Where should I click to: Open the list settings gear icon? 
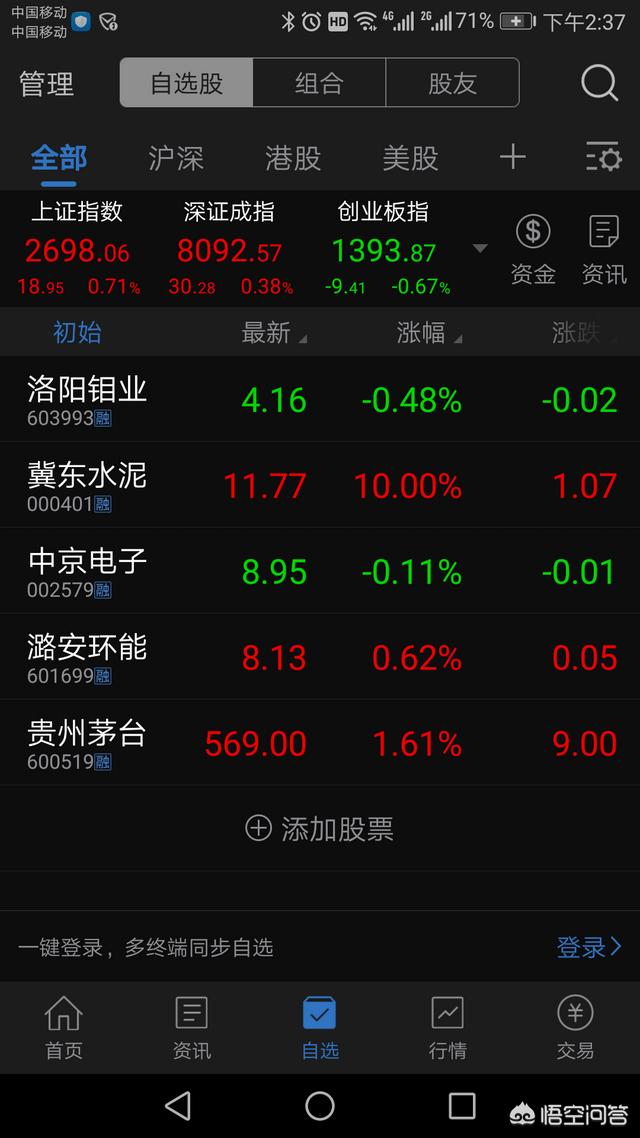click(603, 157)
